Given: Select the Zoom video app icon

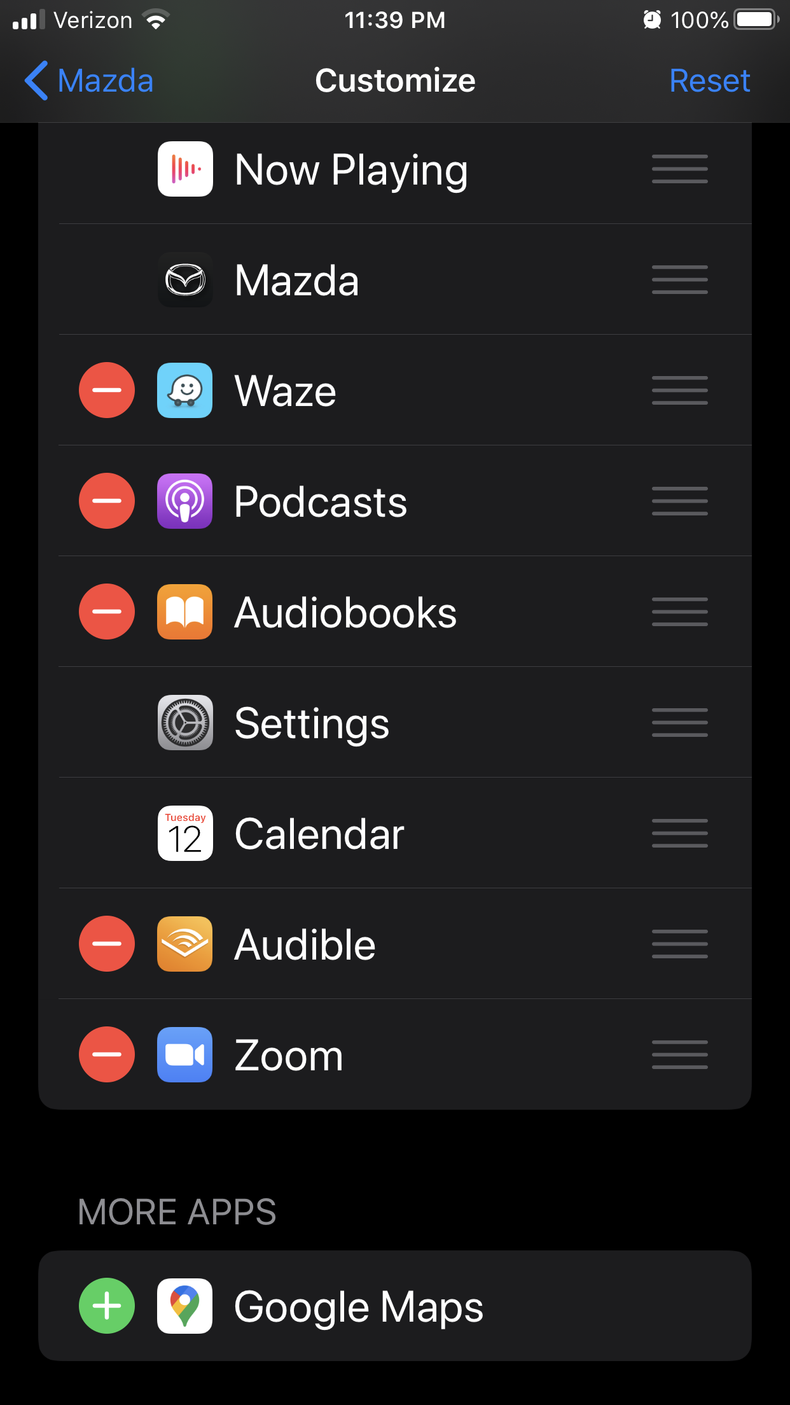Looking at the screenshot, I should pyautogui.click(x=185, y=1054).
